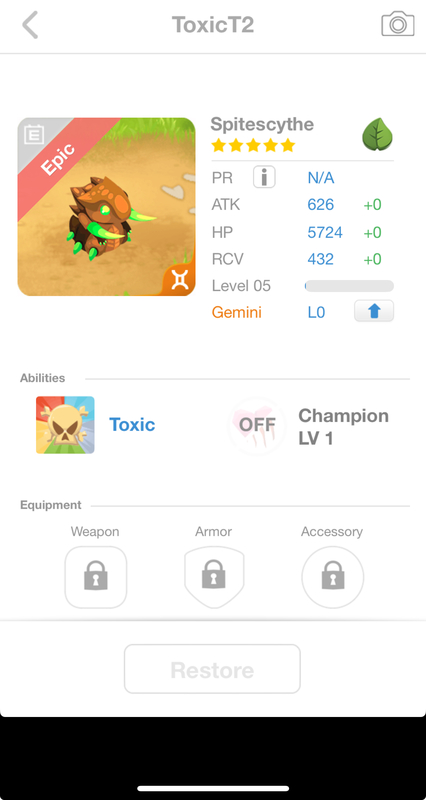Tap the locked Armor slot

click(x=214, y=577)
